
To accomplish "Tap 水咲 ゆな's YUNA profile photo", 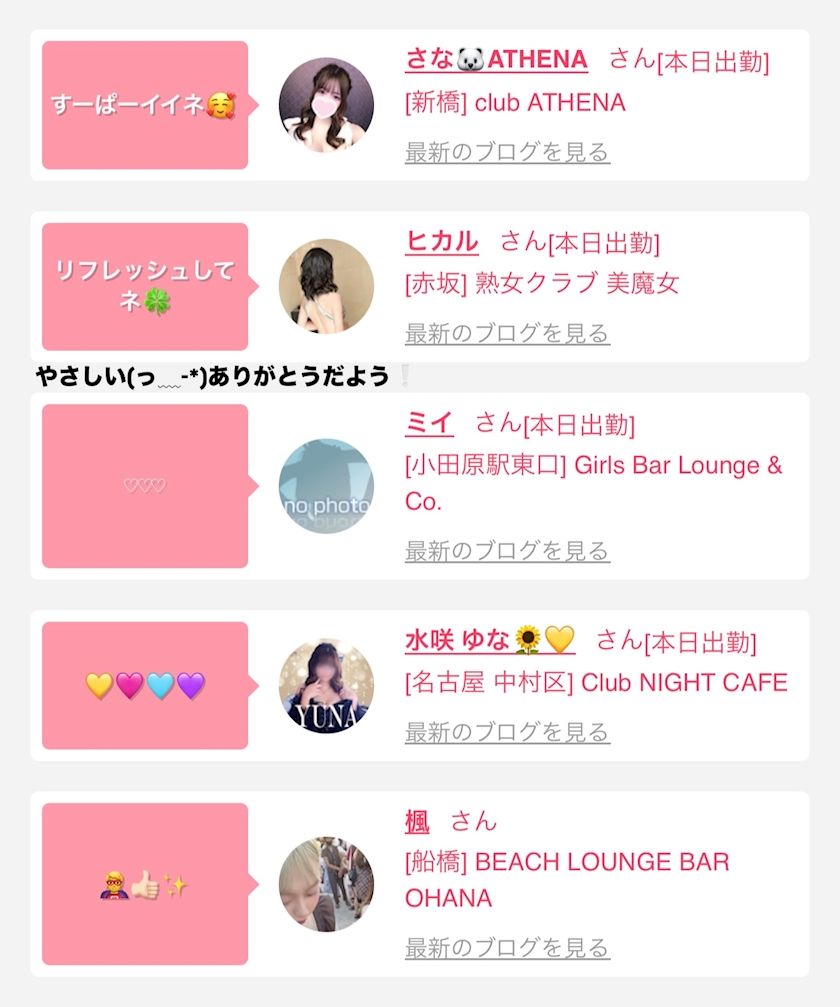I will 326,685.
